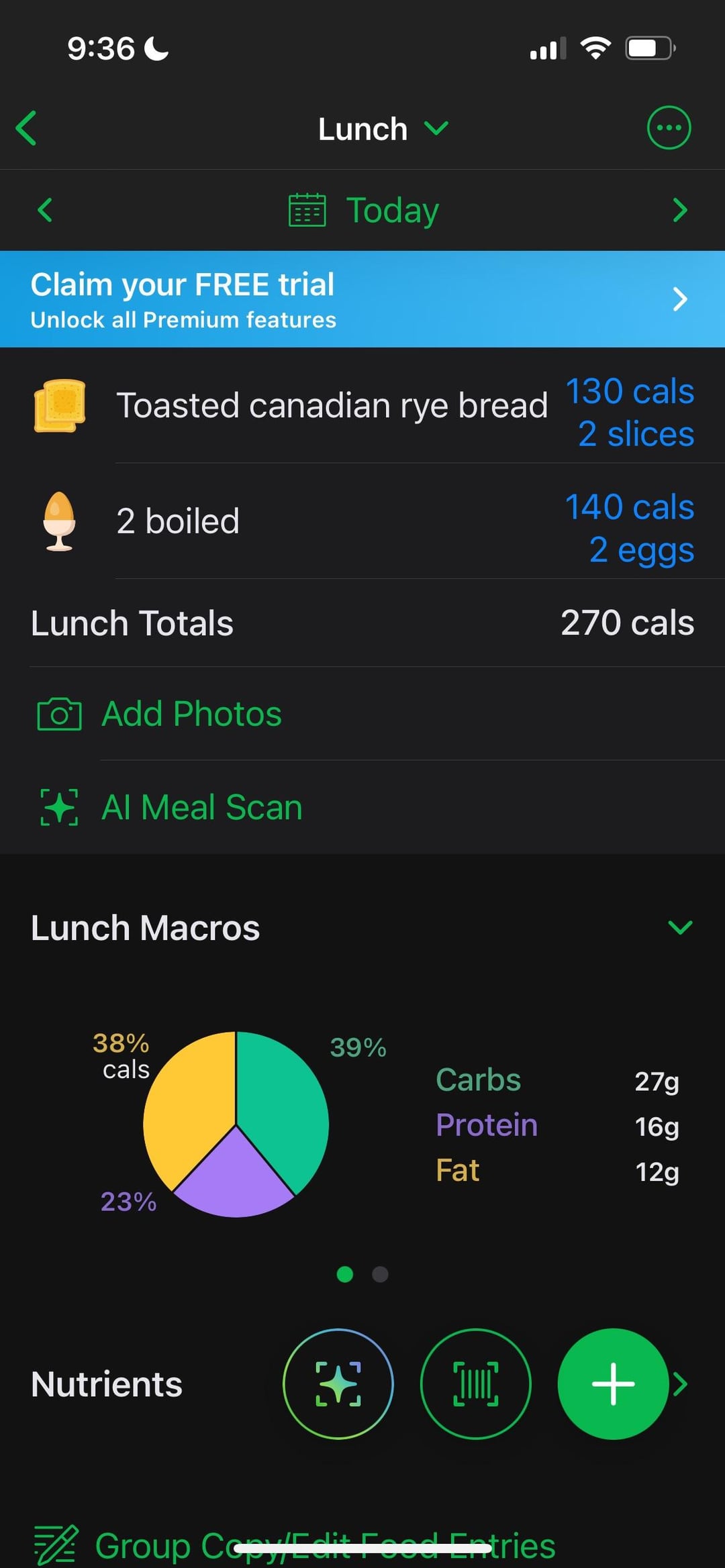The height and width of the screenshot is (1568, 725).
Task: Expand the arrow beside the plus button
Action: [681, 1383]
